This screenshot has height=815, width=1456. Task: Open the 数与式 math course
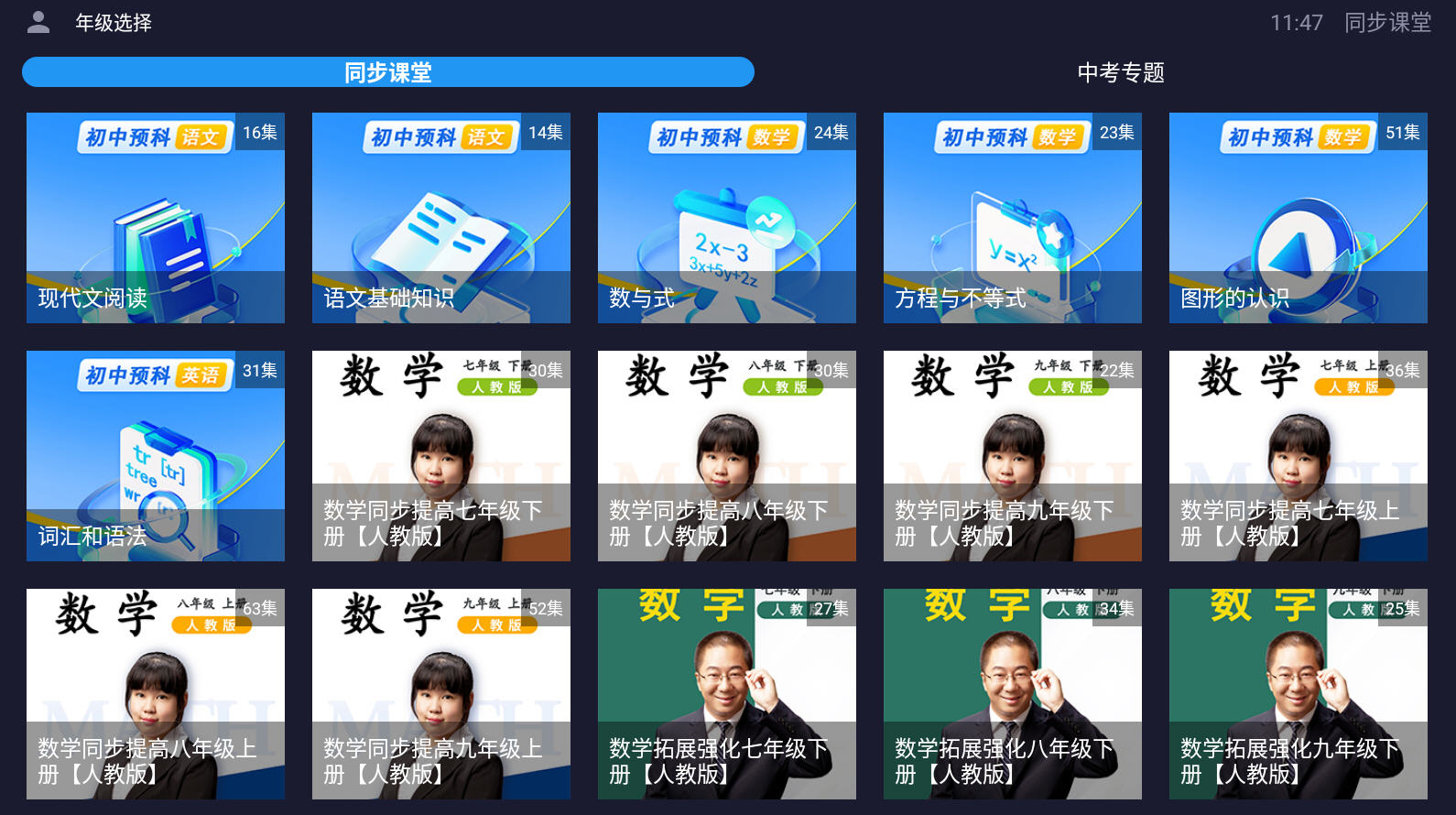tap(727, 218)
